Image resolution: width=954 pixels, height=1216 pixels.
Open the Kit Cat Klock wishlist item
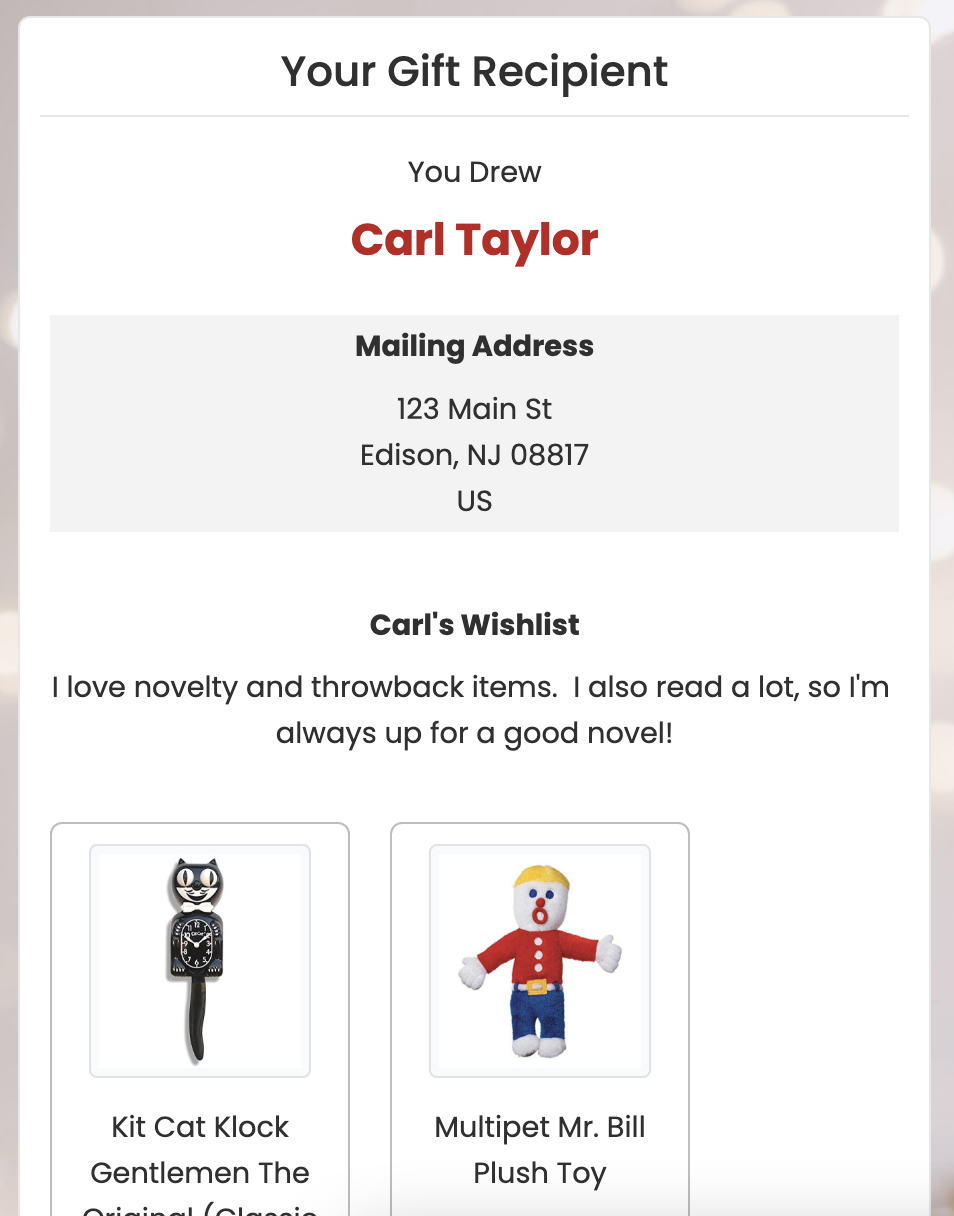coord(200,961)
